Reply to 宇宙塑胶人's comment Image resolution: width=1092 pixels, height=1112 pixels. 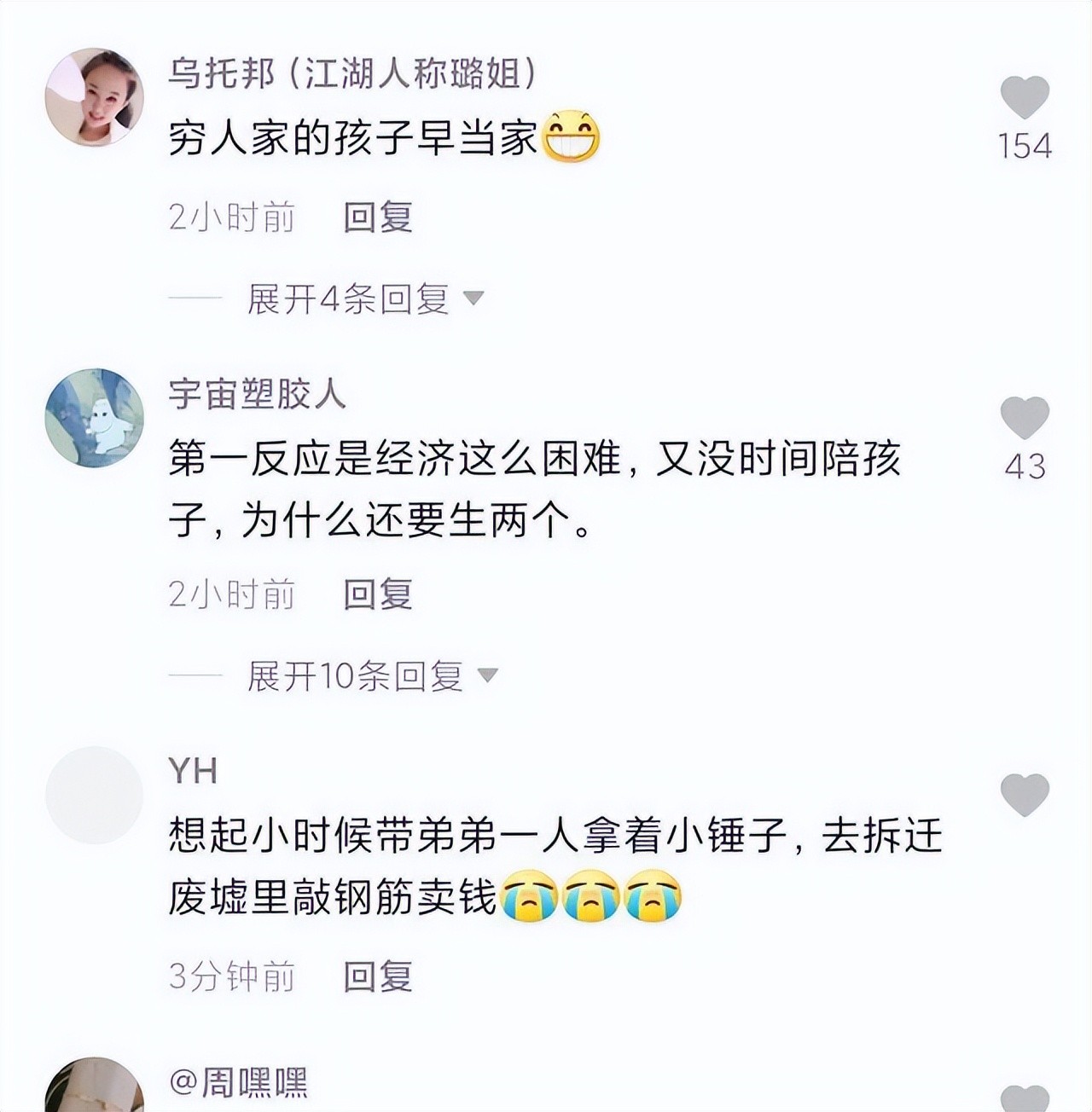pyautogui.click(x=378, y=594)
